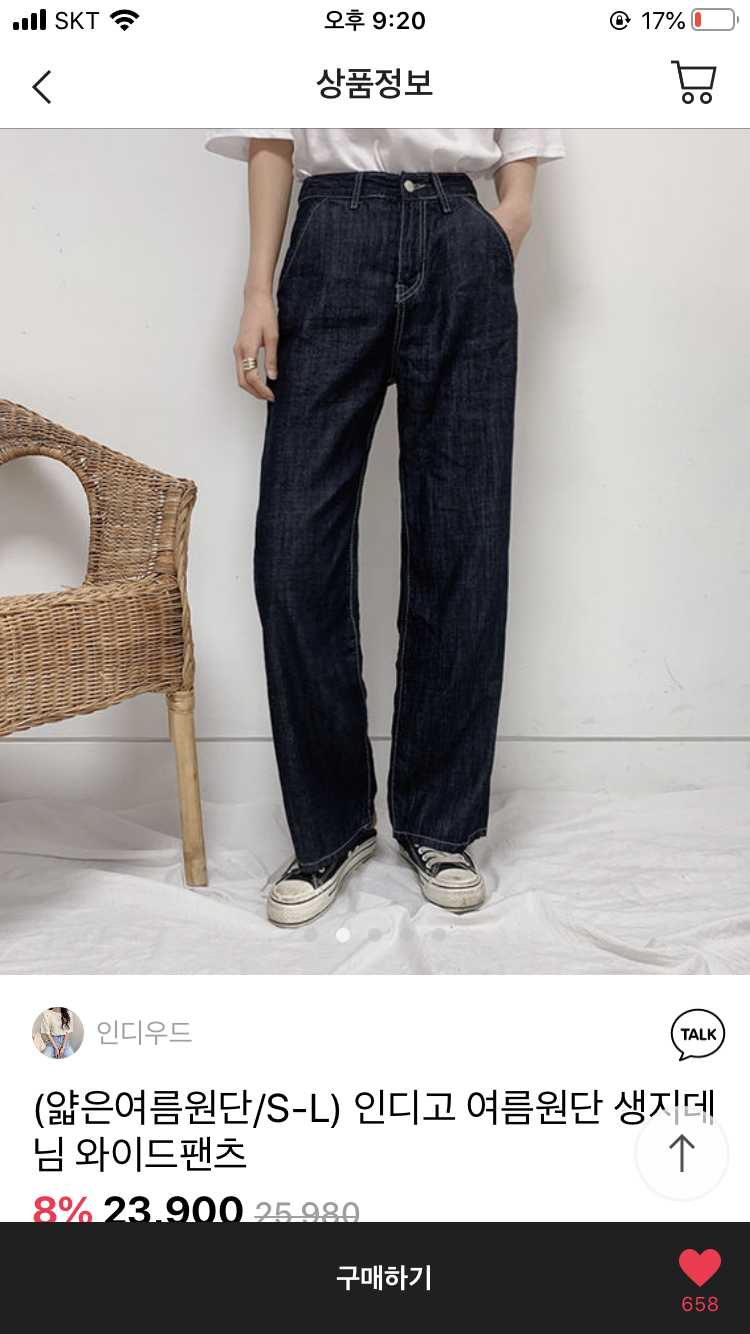Open the shopping cart
The width and height of the screenshot is (750, 1334).
pos(693,83)
